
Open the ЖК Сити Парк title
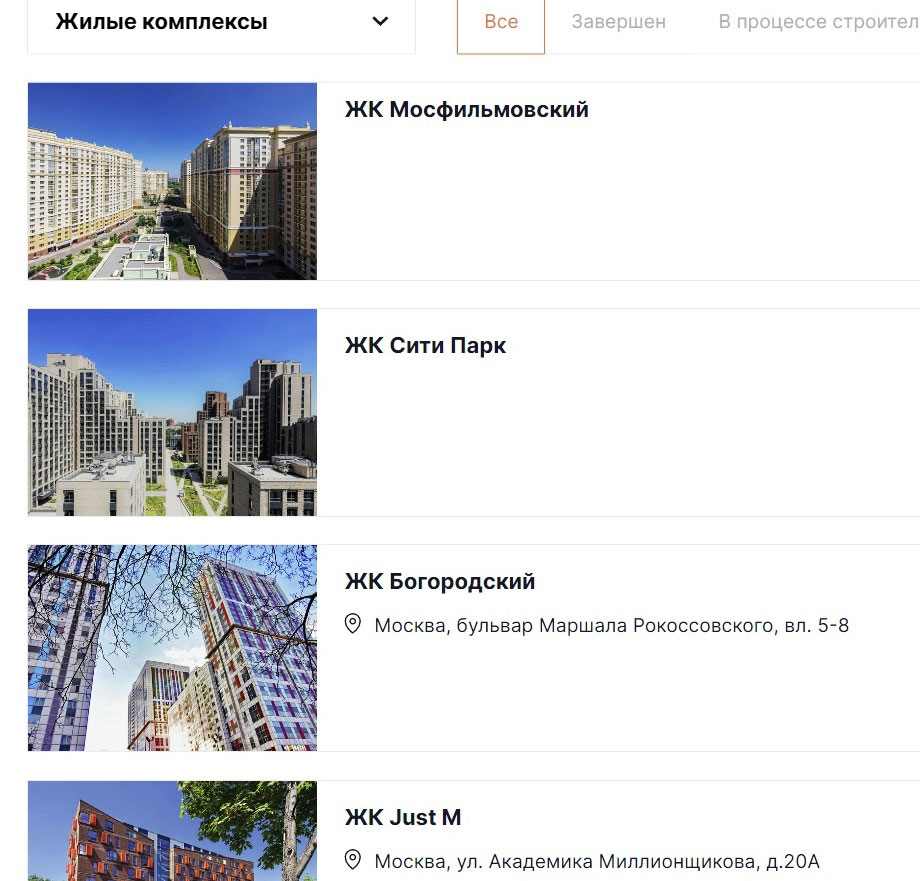tap(425, 346)
